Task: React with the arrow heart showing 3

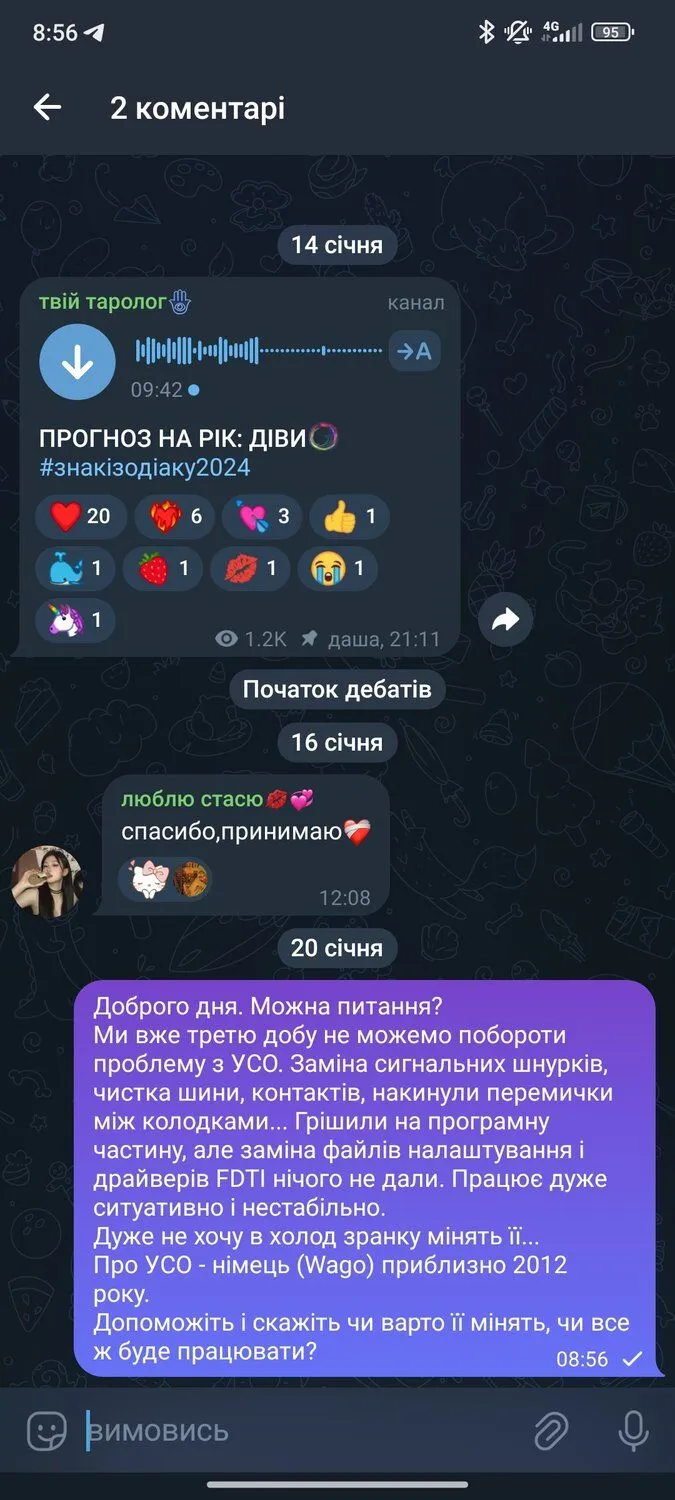Action: point(261,516)
